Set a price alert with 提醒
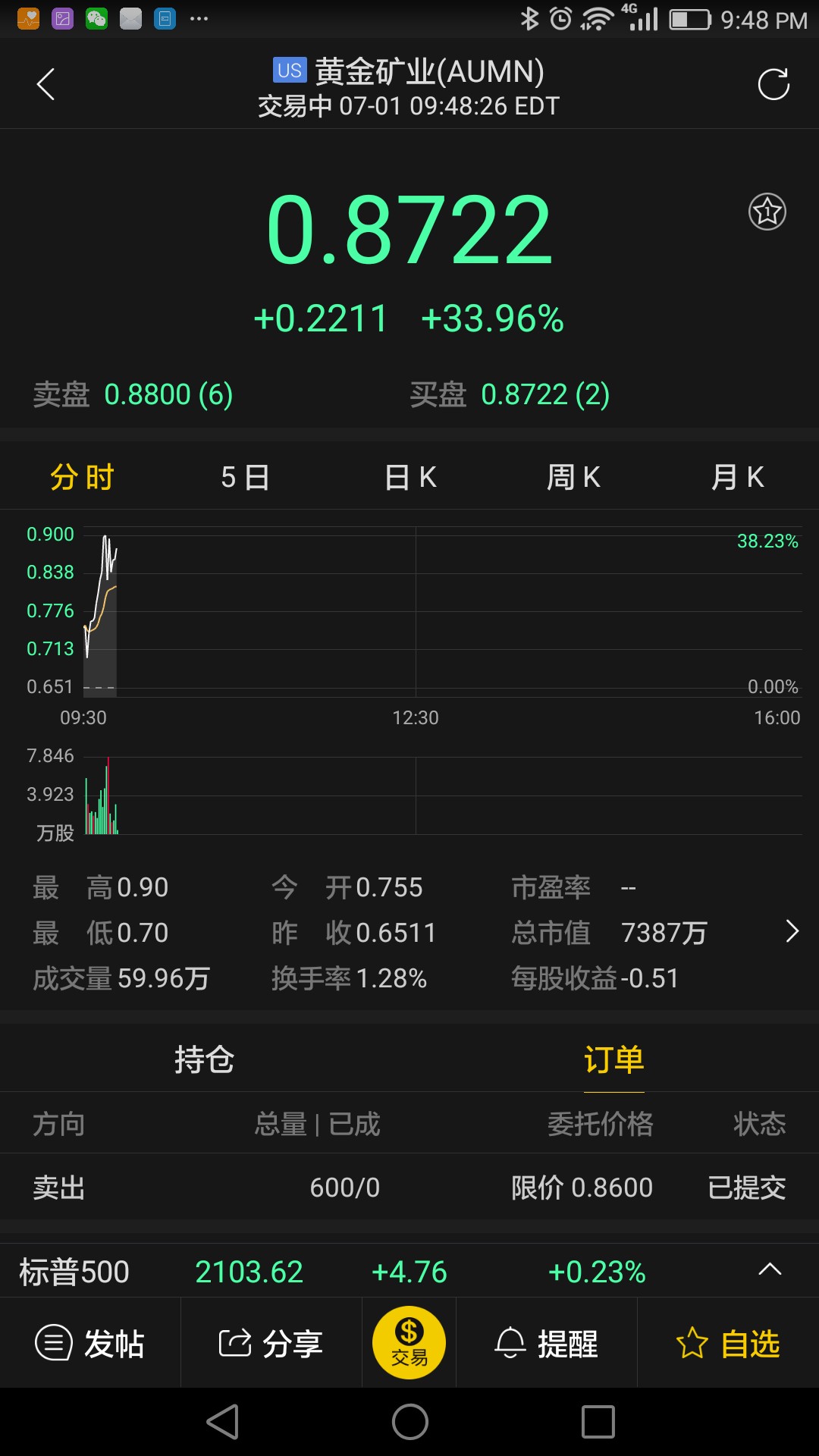The height and width of the screenshot is (1456, 819). [x=546, y=1344]
